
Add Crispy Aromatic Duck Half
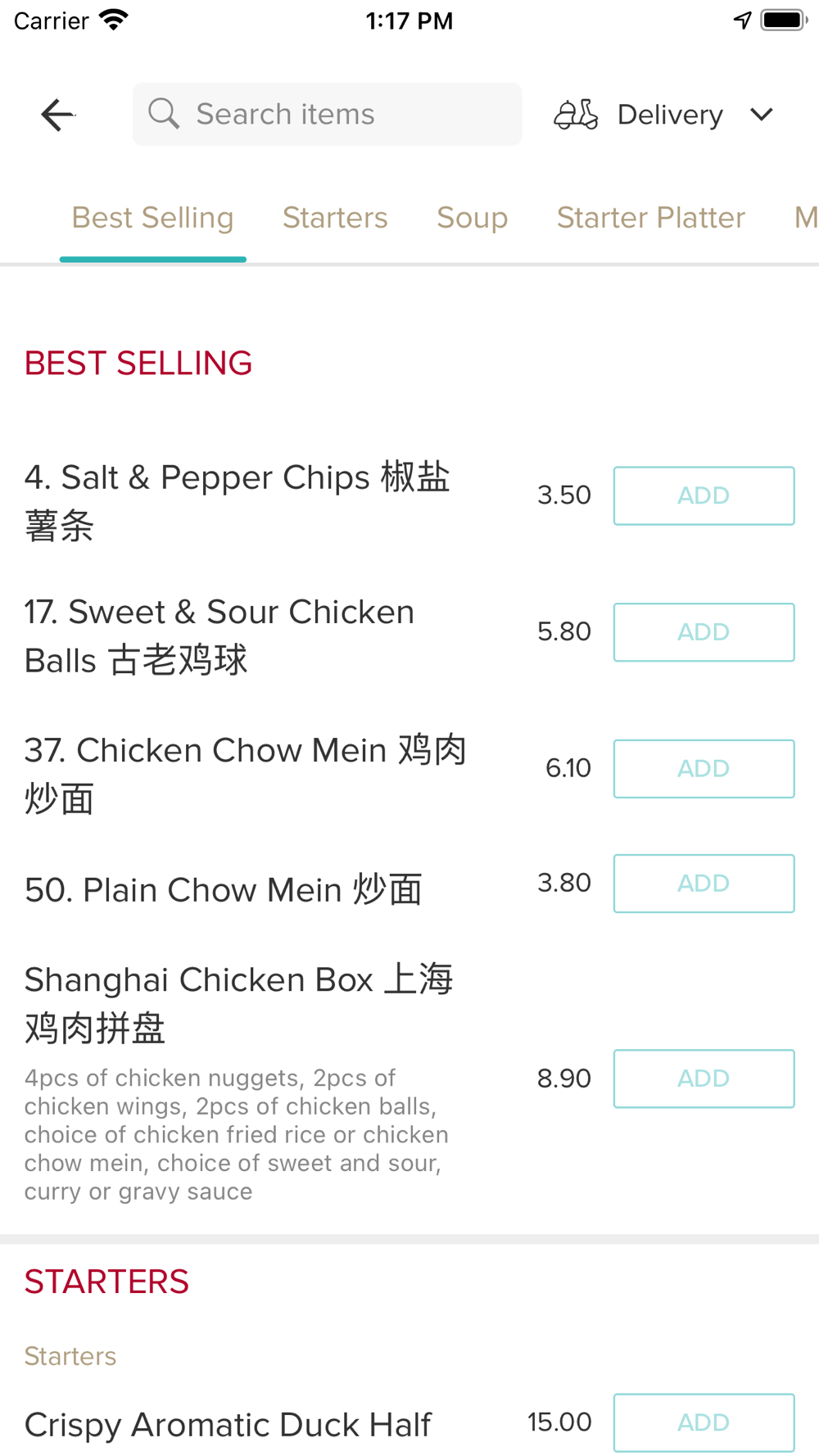(704, 1422)
